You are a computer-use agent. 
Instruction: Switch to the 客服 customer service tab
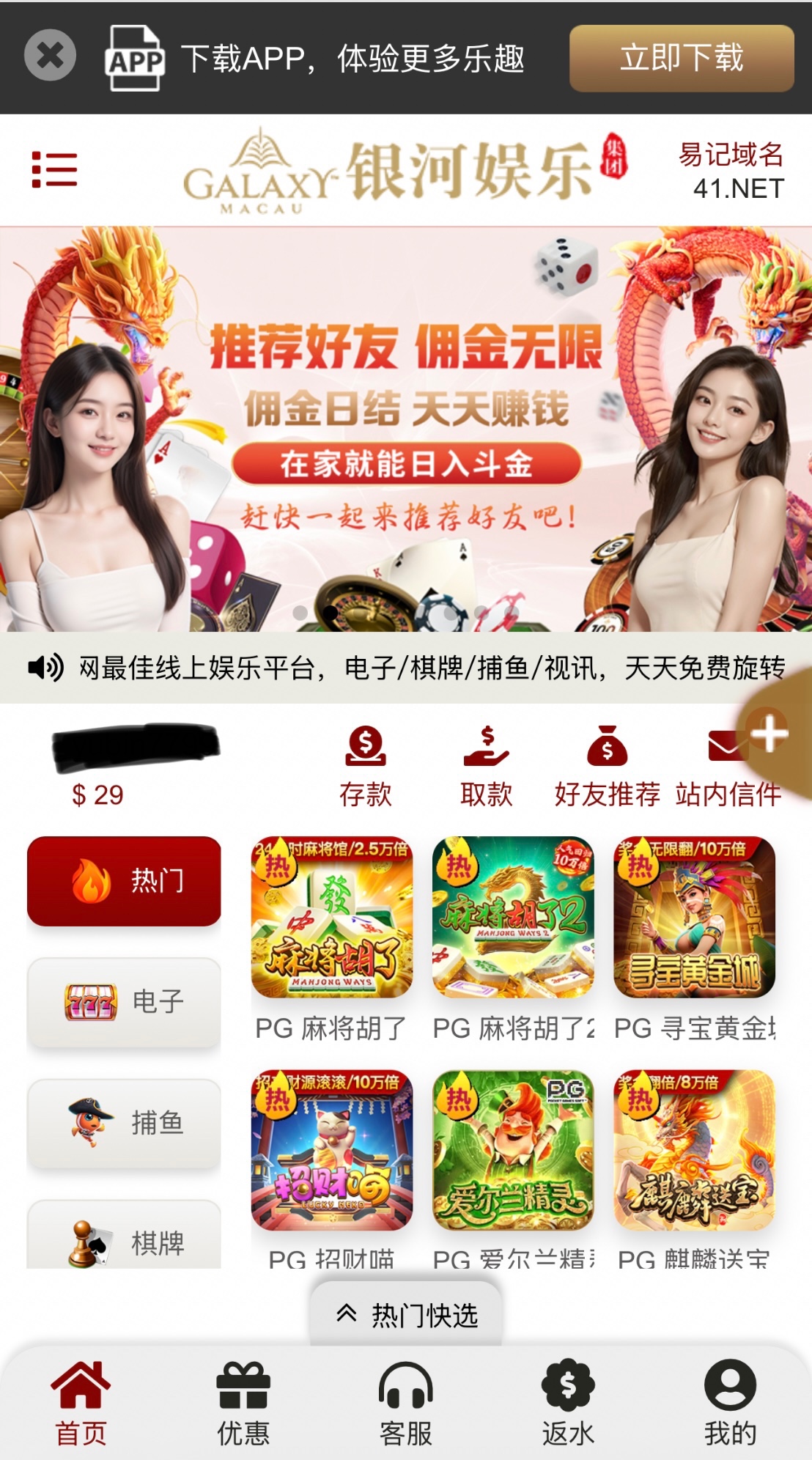coord(405,1403)
